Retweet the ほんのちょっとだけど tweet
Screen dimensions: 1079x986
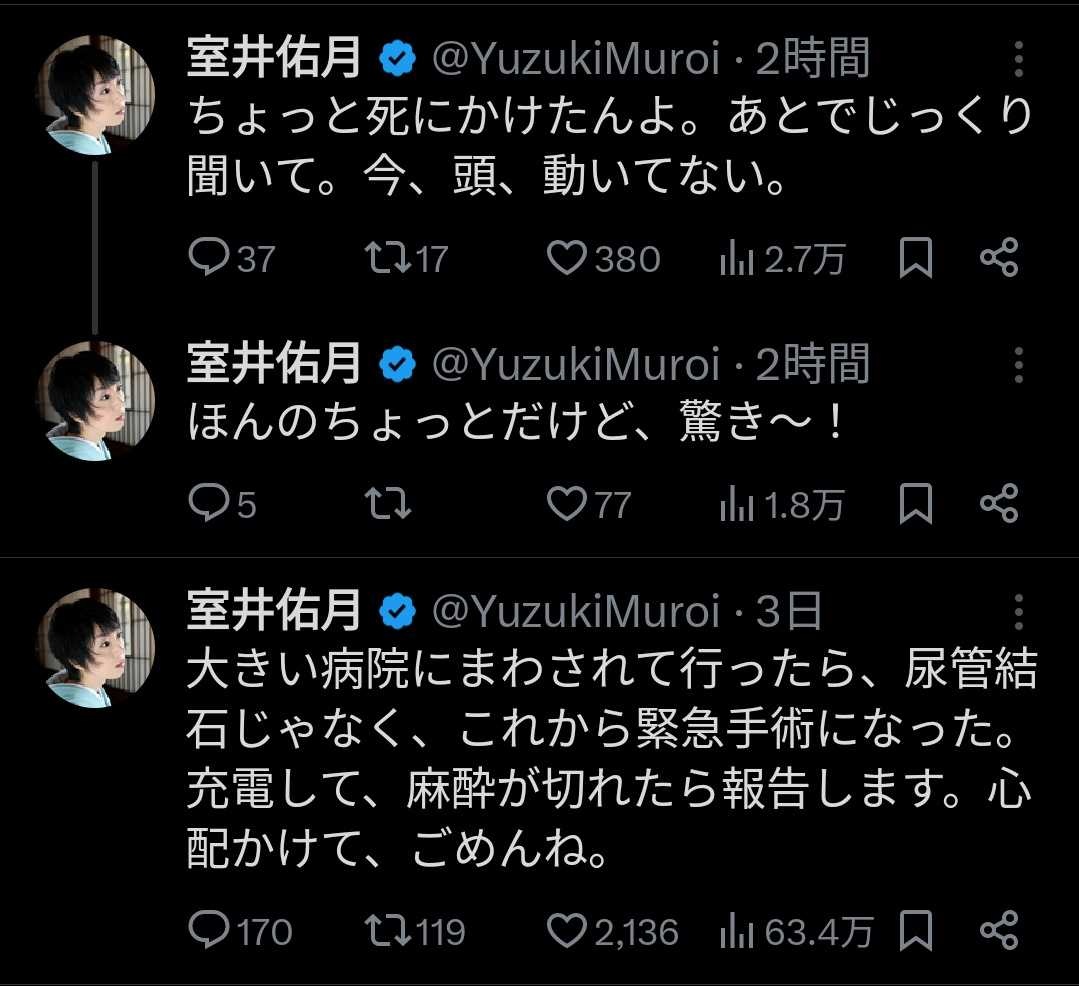coord(386,504)
